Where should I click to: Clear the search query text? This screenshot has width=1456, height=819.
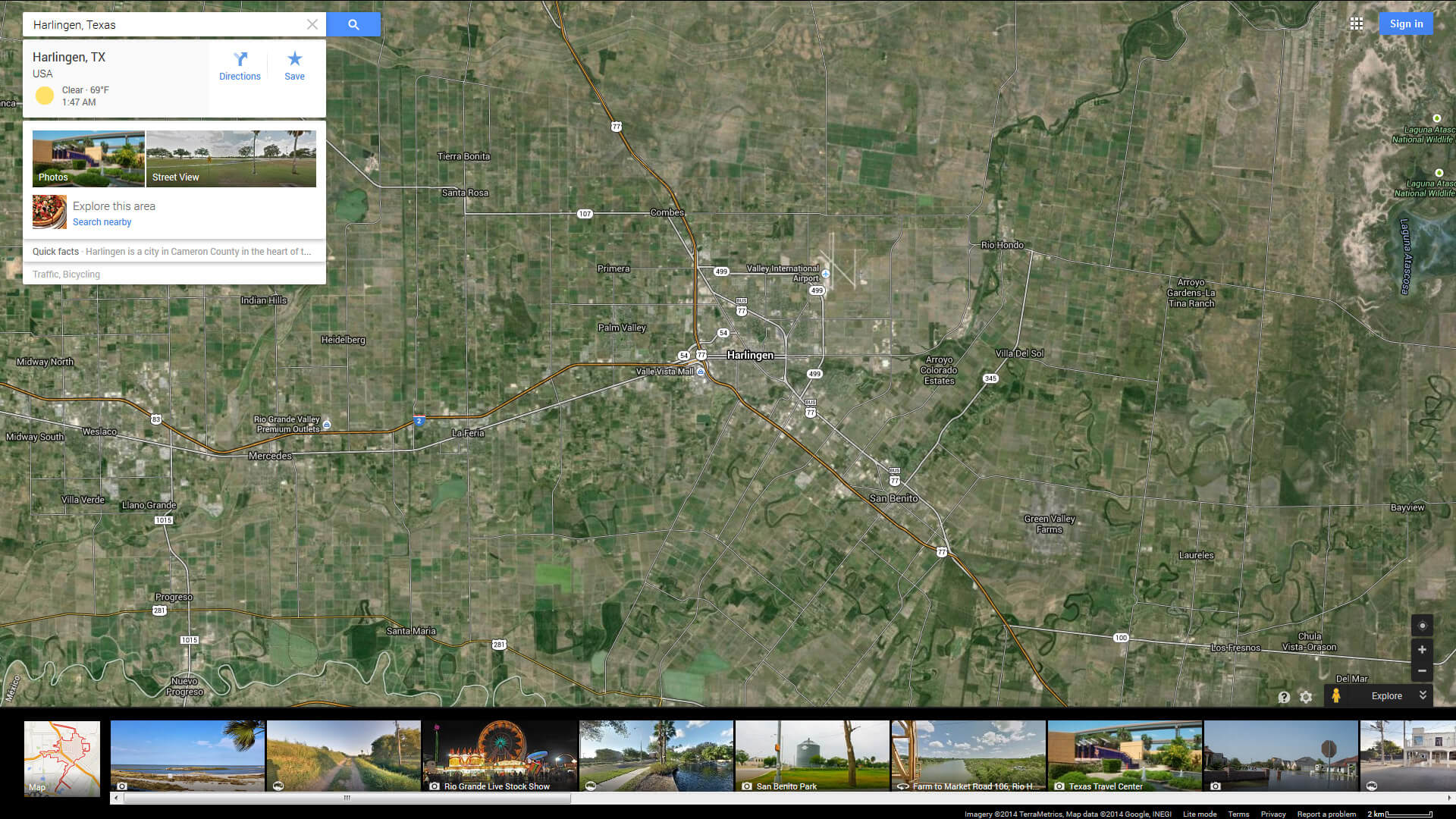coord(312,24)
